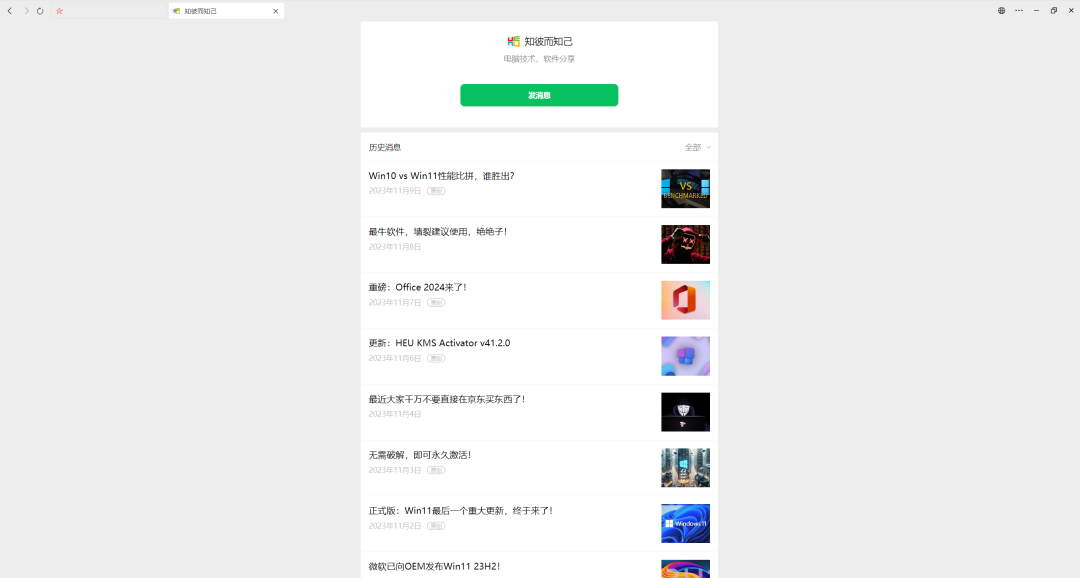Tap the green 发消息 button
Viewport: 1080px width, 578px height.
coord(539,95)
